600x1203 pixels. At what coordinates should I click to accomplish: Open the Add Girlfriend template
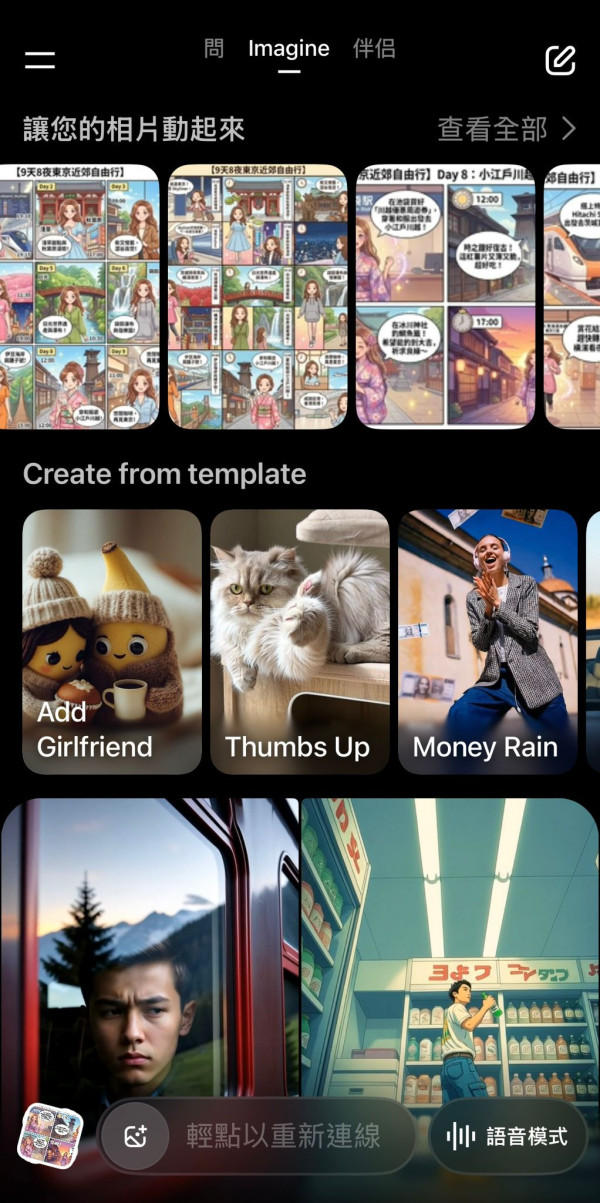pos(112,642)
